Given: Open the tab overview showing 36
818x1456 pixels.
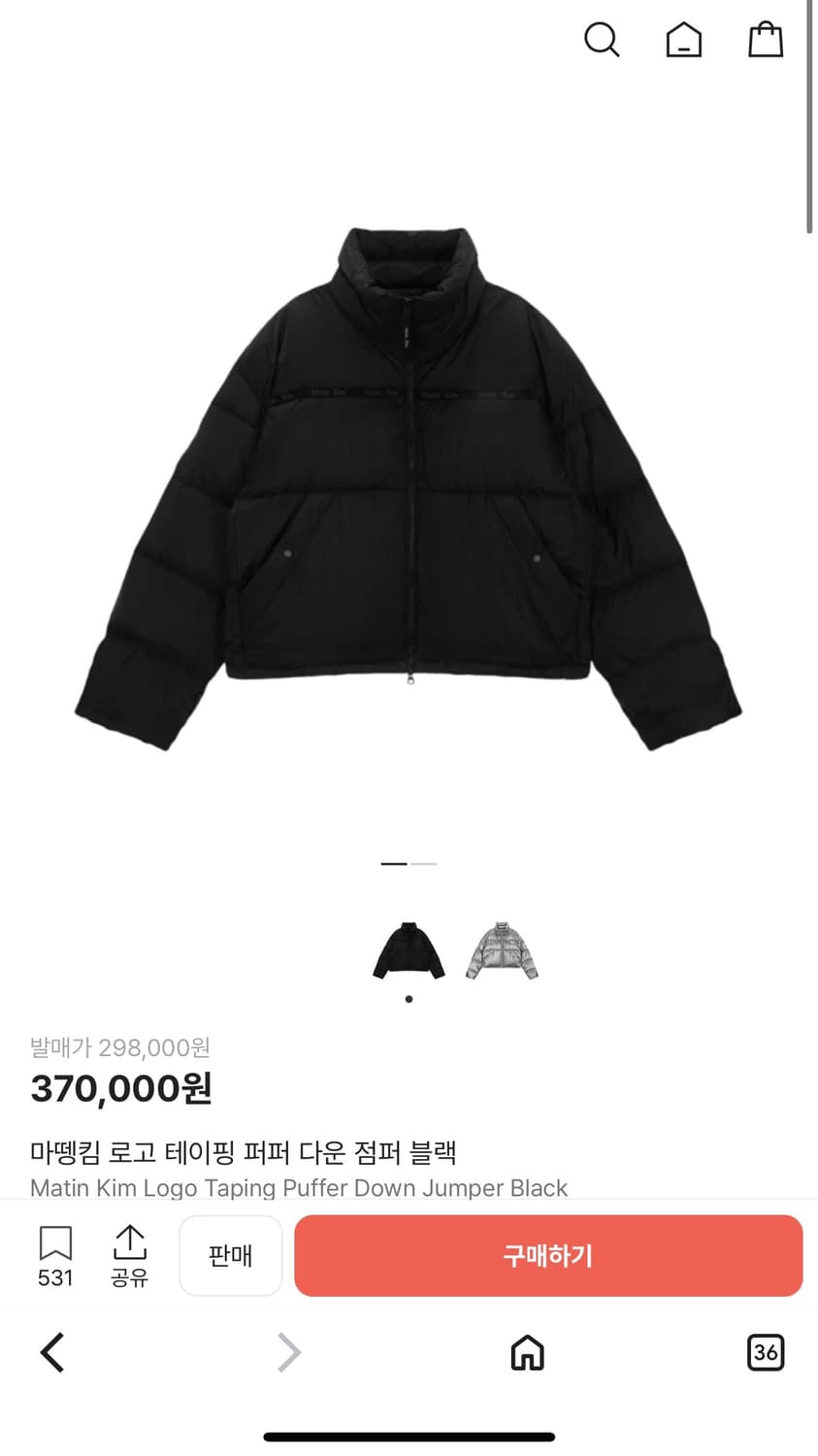Looking at the screenshot, I should tap(766, 1352).
